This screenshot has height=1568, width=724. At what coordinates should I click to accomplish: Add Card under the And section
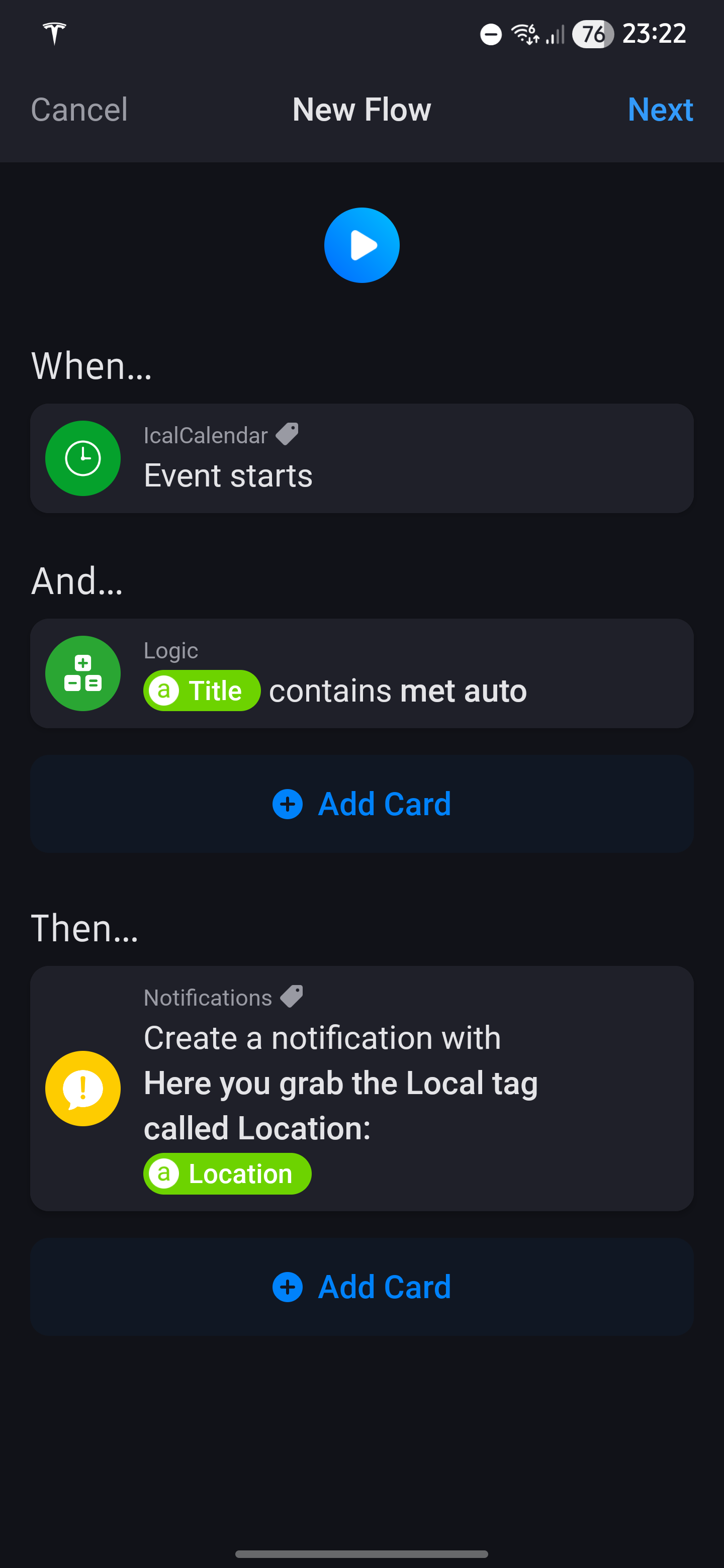361,804
